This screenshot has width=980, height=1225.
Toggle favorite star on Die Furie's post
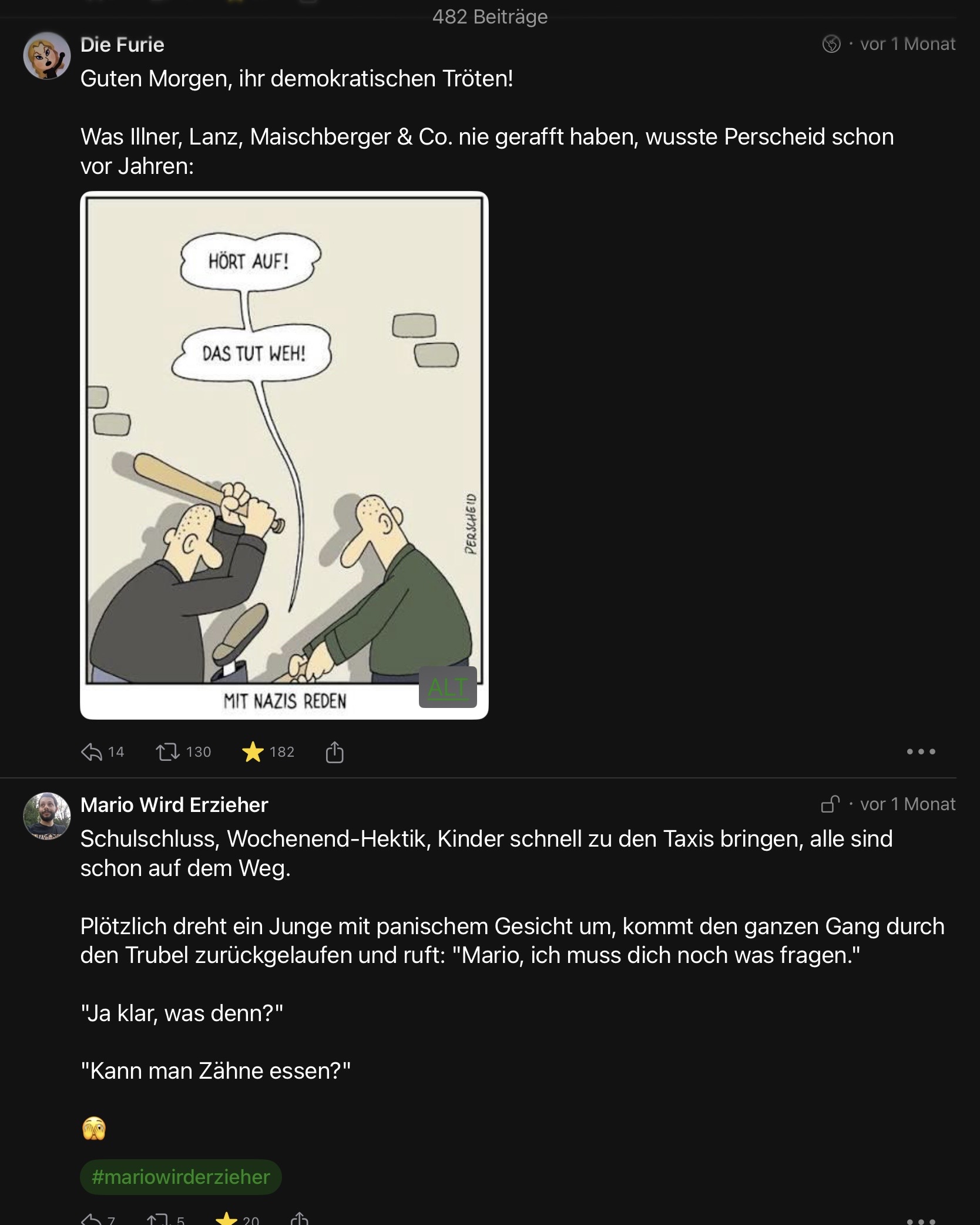253,751
